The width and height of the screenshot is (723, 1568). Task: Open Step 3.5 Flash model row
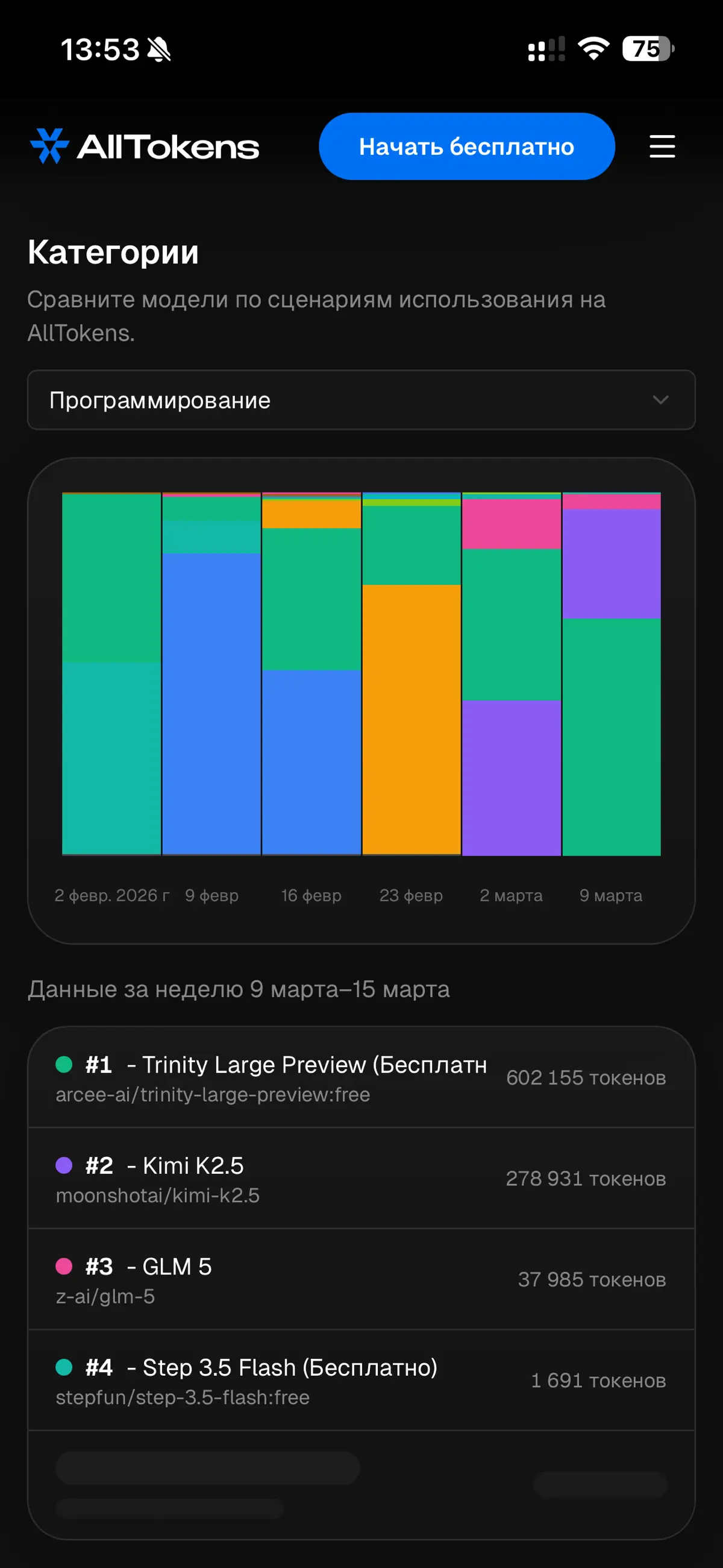[x=361, y=1381]
